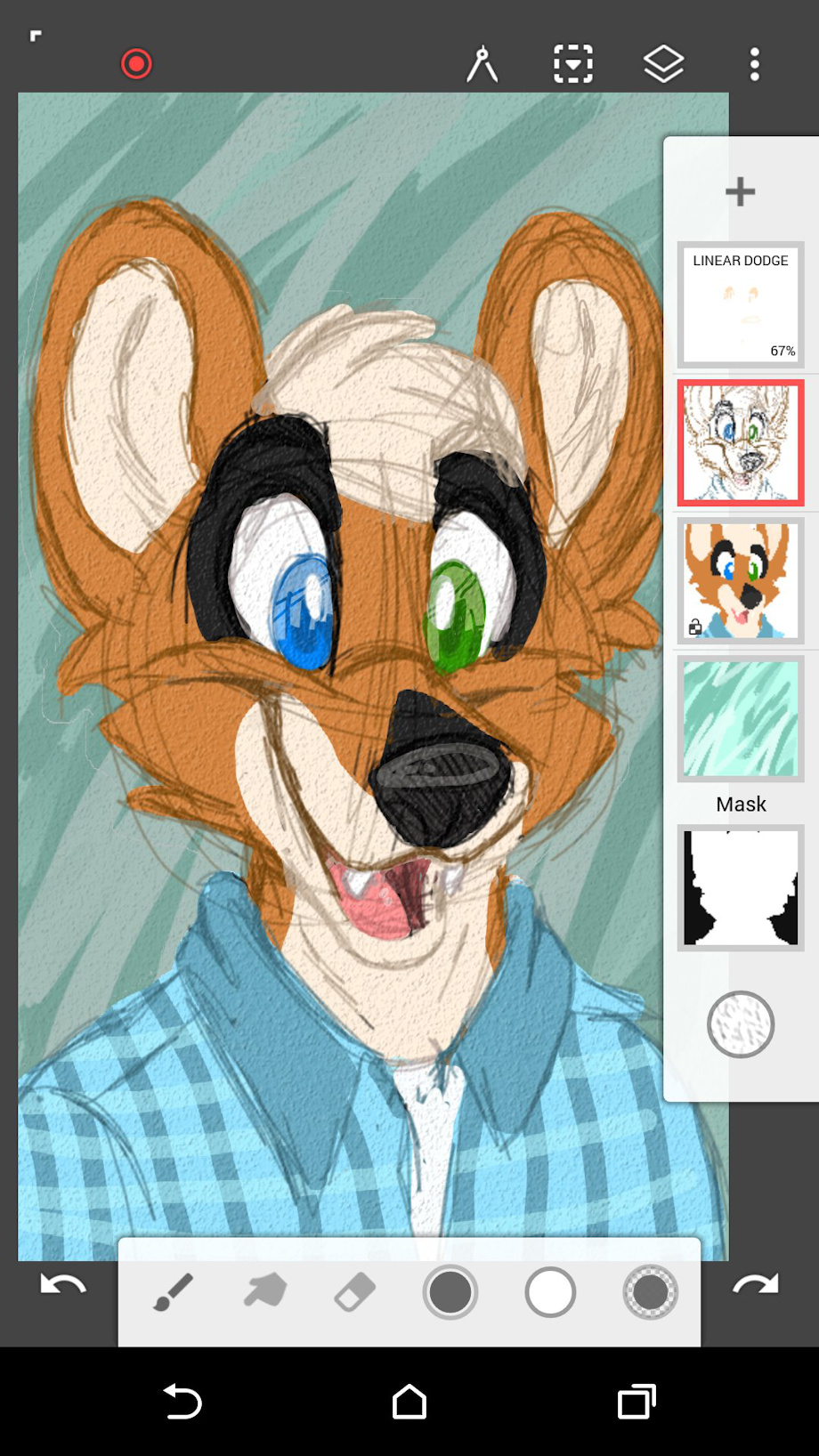Open the paper texture circle

tap(741, 1024)
